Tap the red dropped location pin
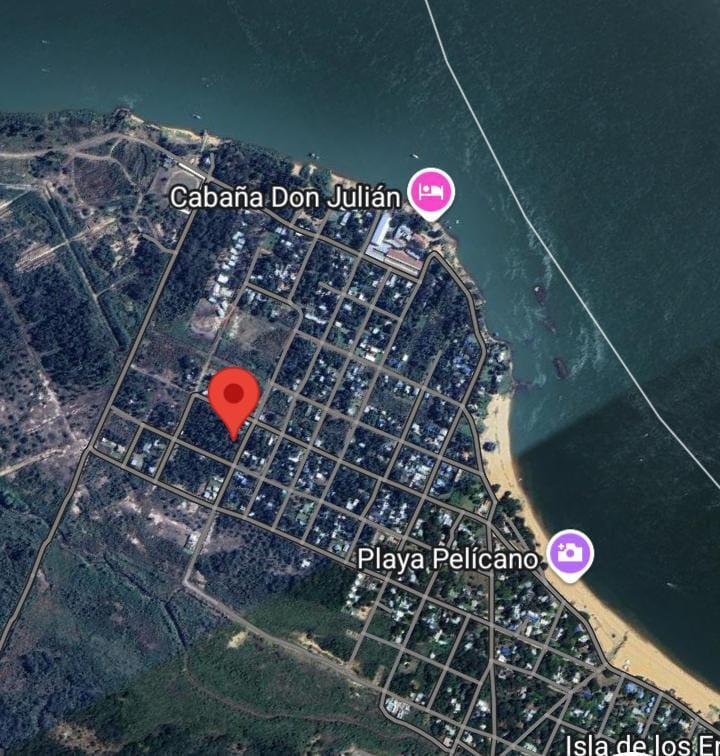 pos(234,395)
